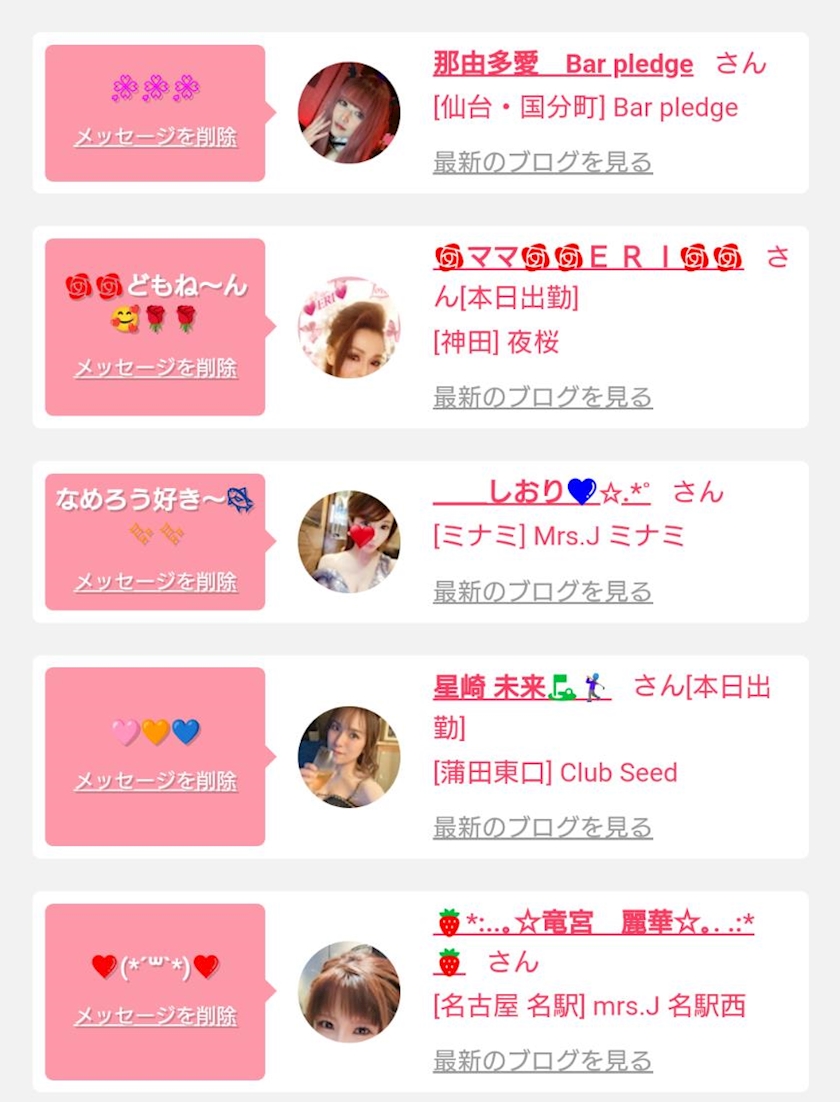The height and width of the screenshot is (1102, 840).
Task: Delete the message sent to 竜宮 麗華
Action: pos(155,1015)
